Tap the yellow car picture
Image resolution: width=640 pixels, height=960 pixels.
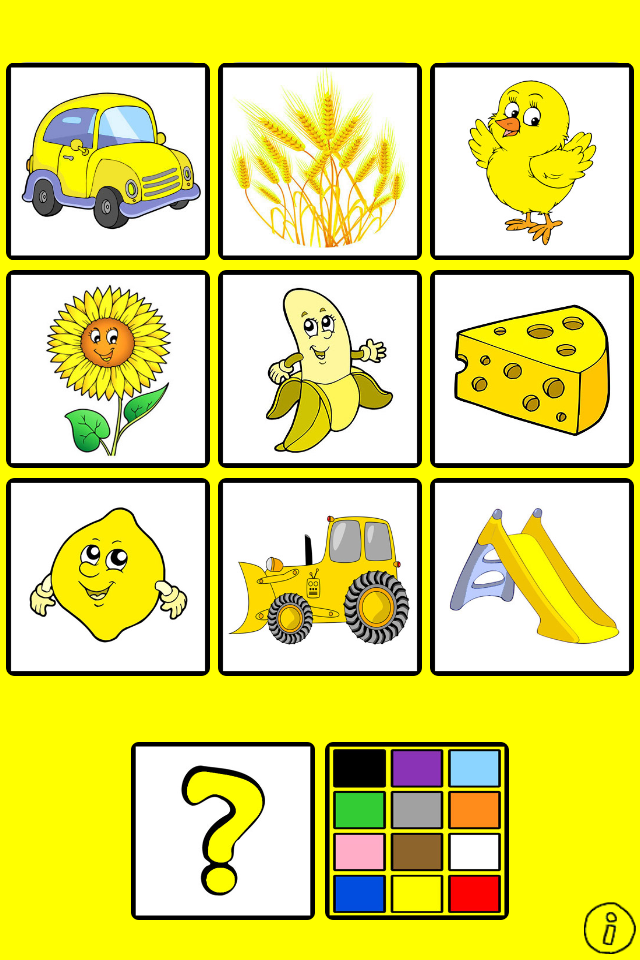108,162
